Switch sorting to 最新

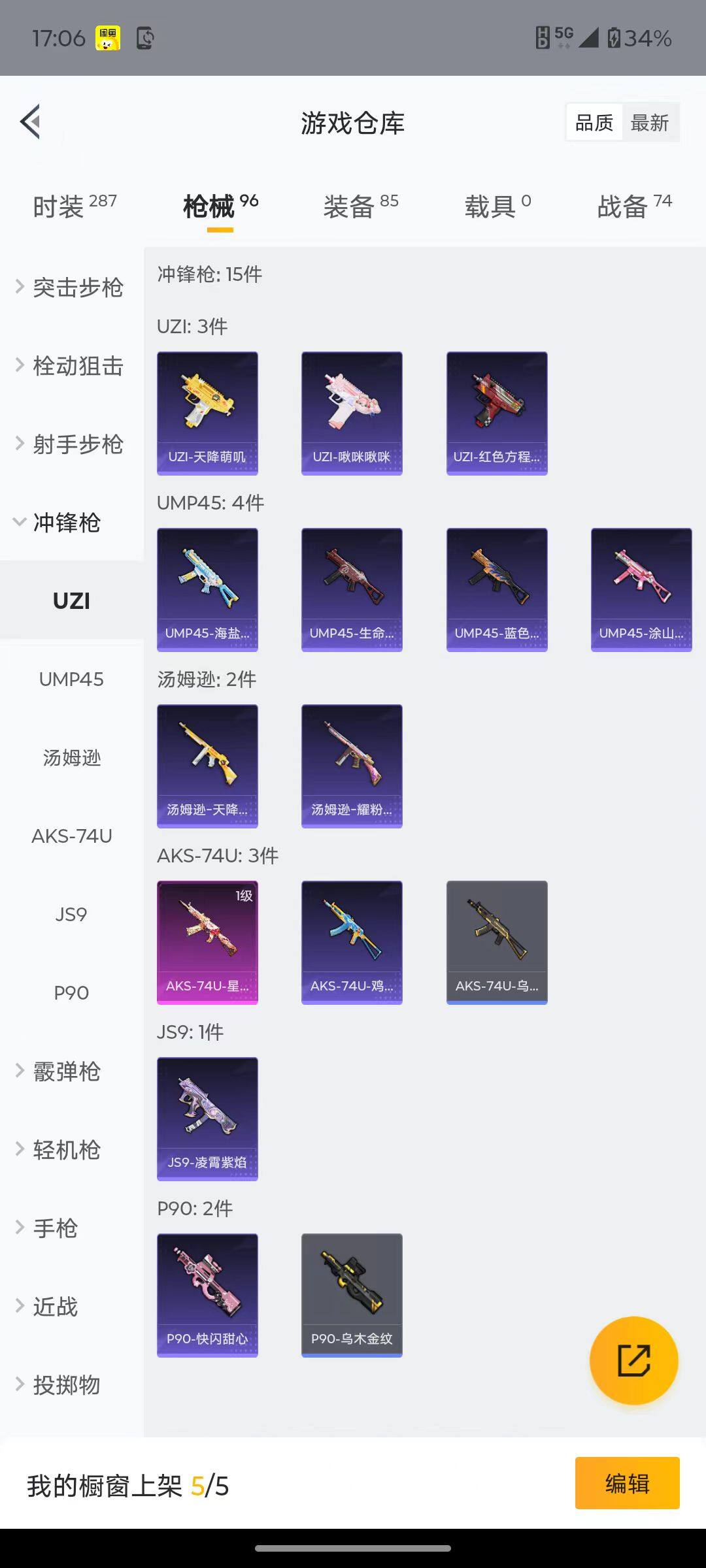(651, 122)
